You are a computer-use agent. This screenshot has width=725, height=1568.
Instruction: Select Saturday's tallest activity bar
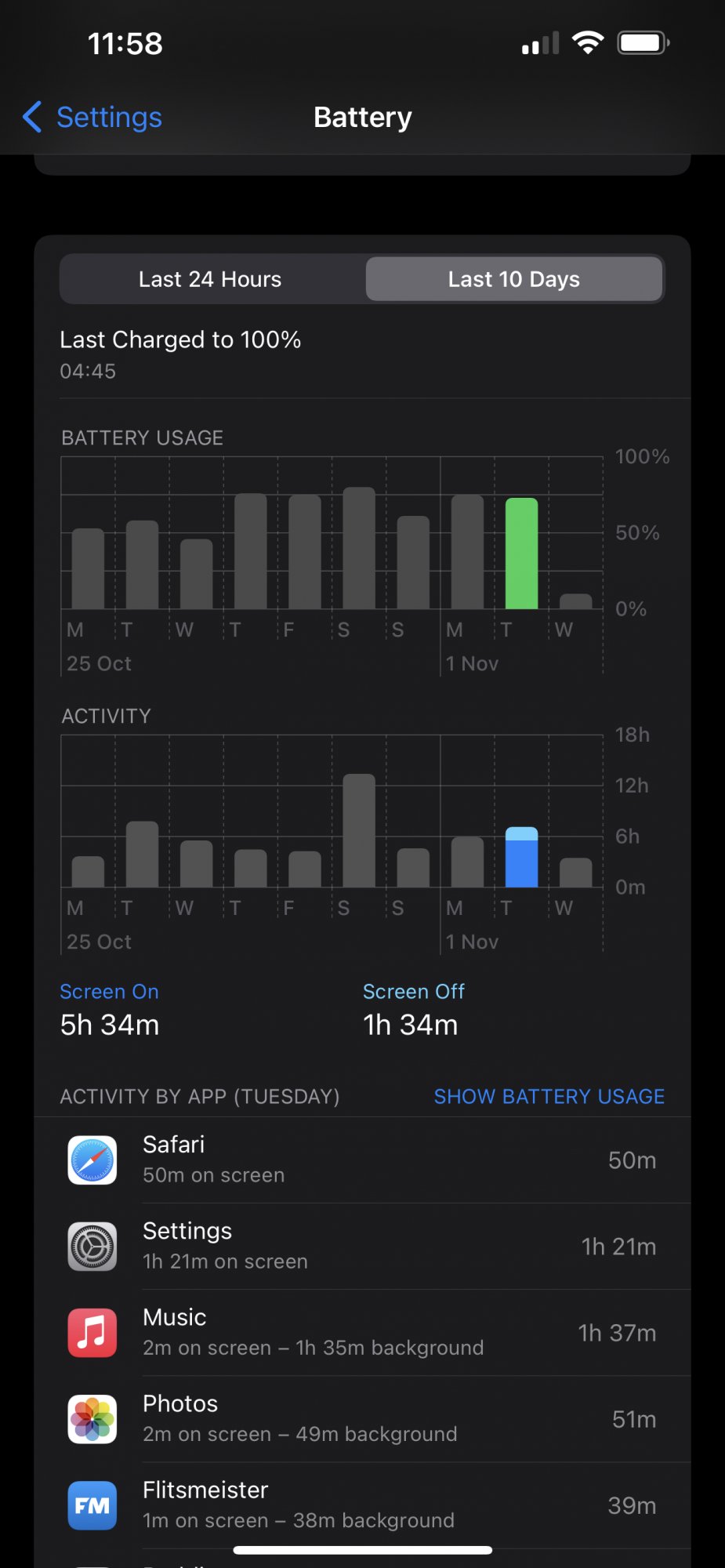tap(359, 831)
